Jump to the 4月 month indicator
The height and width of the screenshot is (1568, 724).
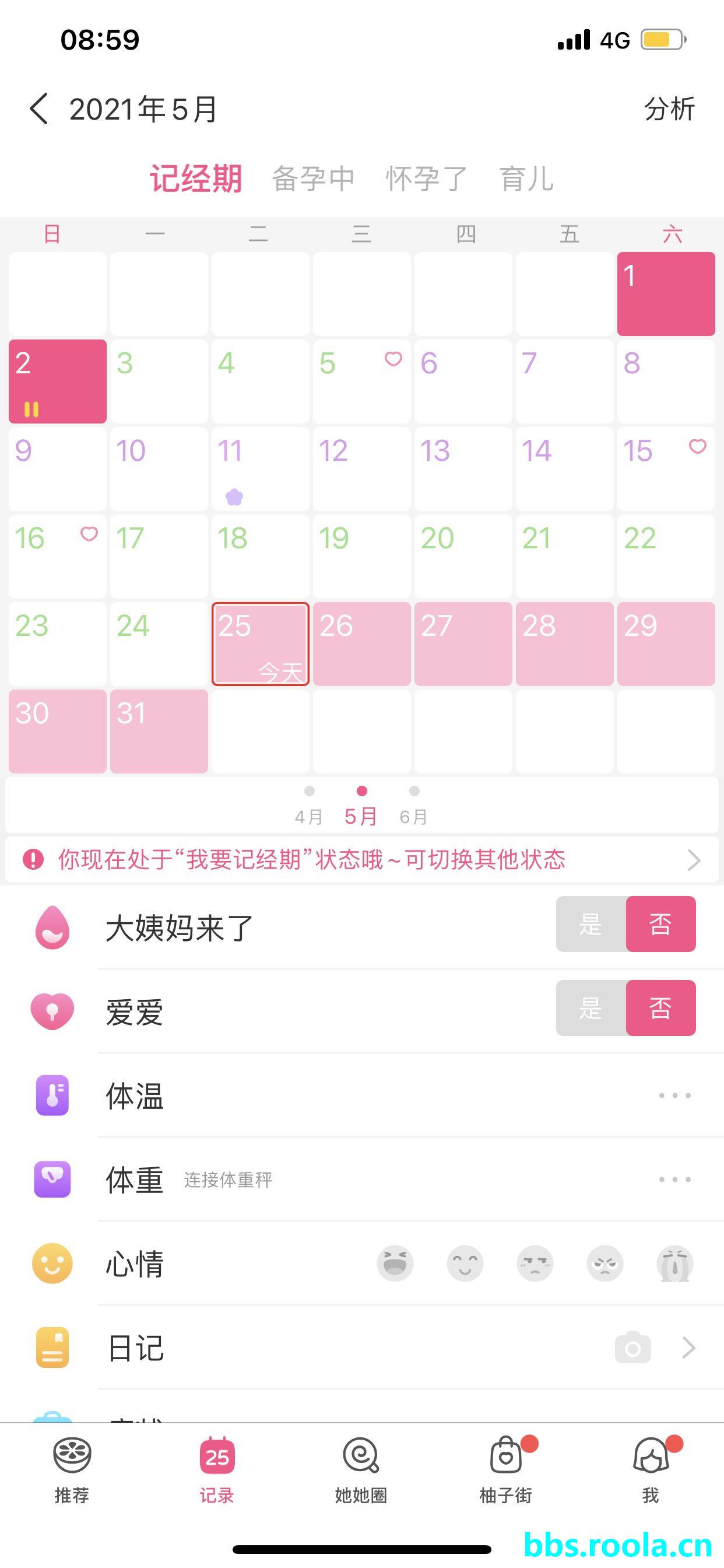(309, 806)
